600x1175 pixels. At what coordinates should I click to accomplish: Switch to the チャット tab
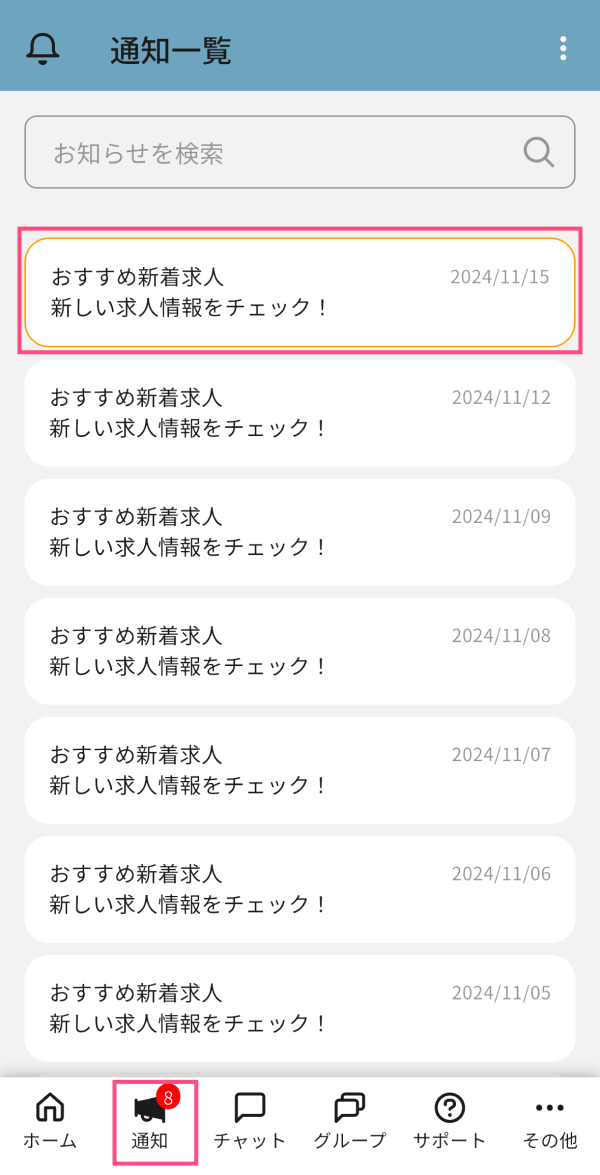249,1121
